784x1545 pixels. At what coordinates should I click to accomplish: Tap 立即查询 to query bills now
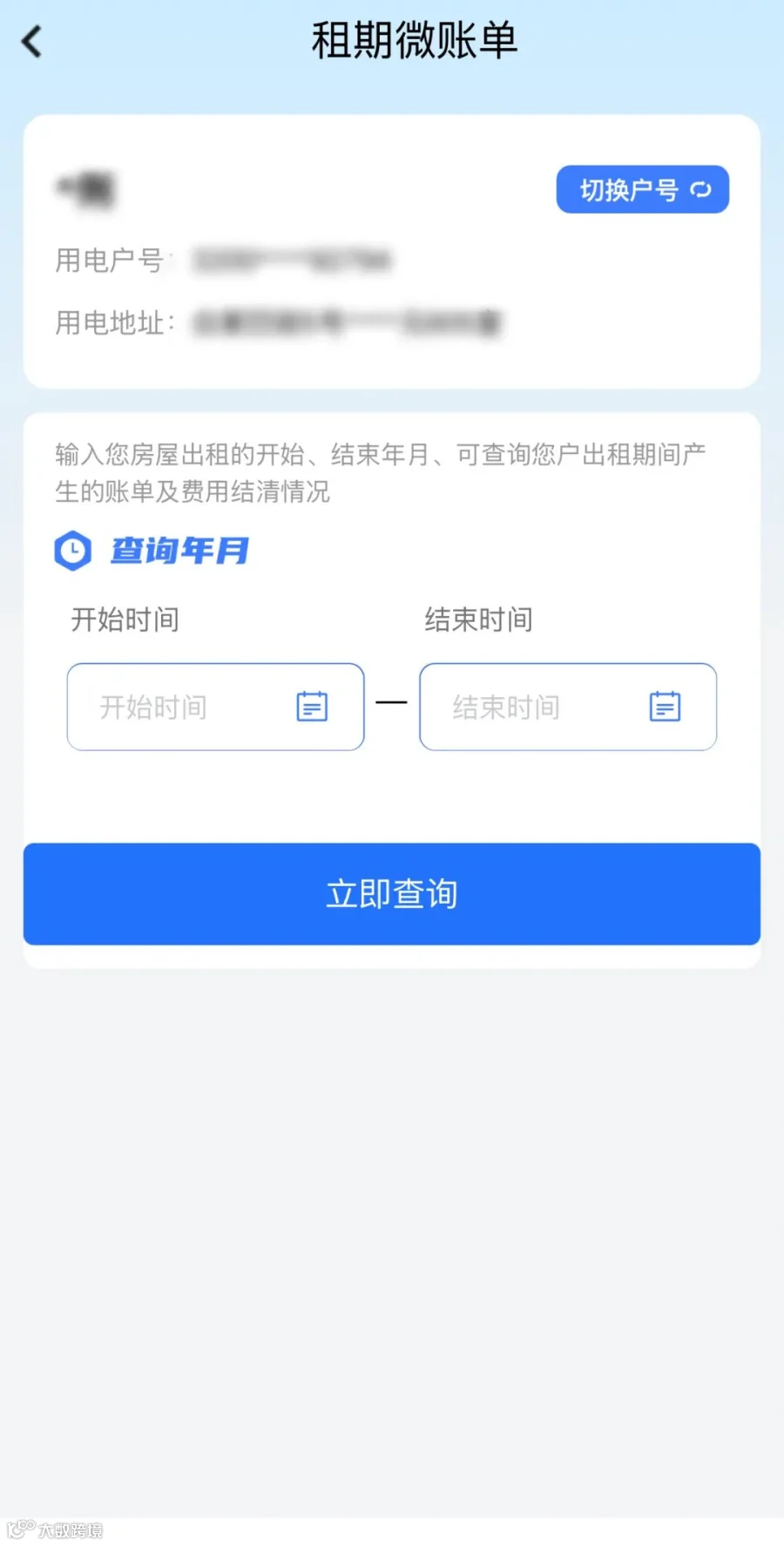tap(392, 894)
